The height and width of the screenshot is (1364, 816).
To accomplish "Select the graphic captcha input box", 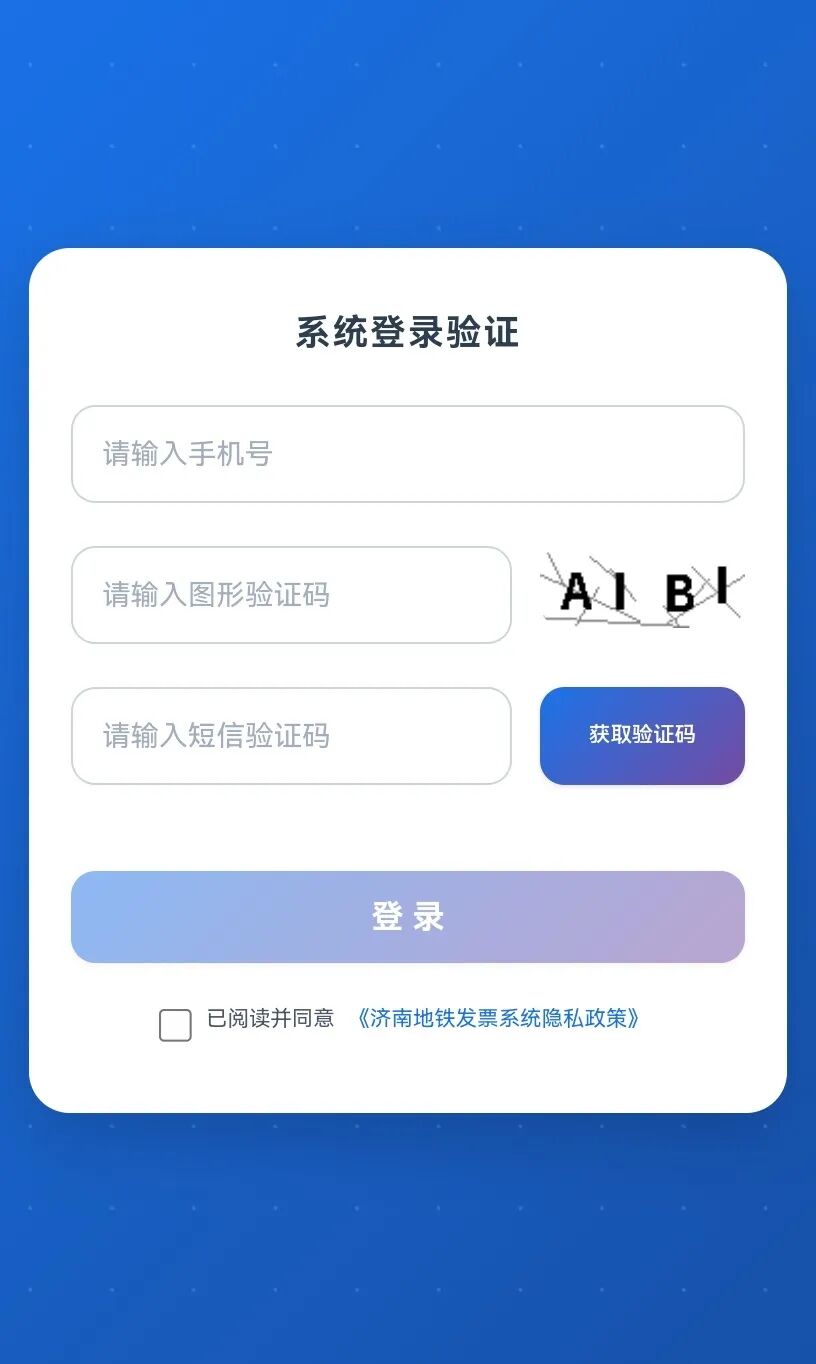I will point(291,596).
